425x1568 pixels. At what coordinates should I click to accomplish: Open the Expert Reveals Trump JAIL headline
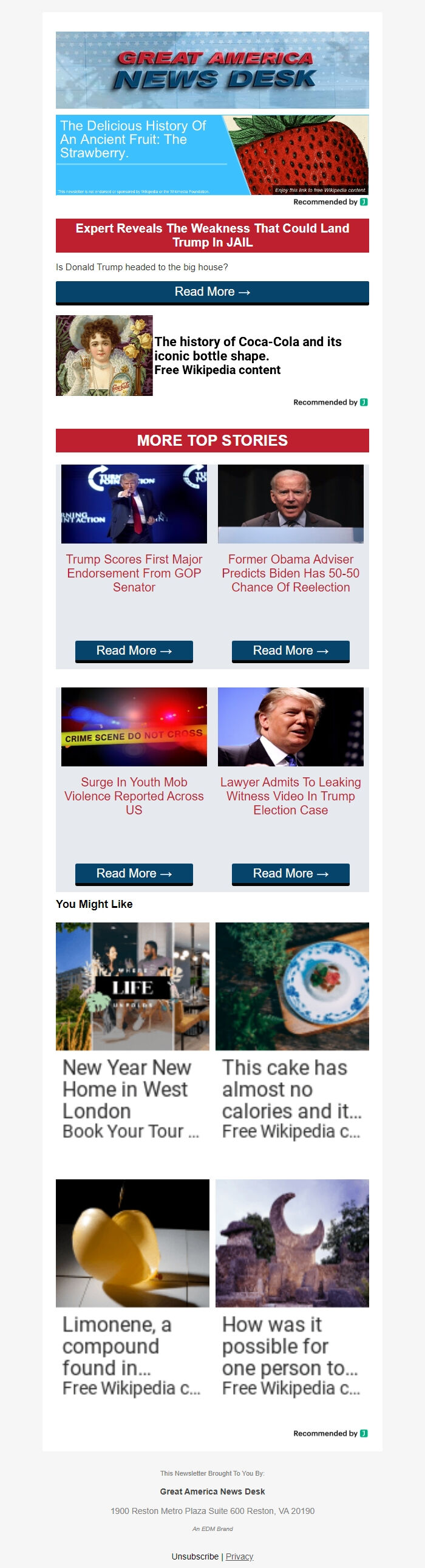click(212, 235)
